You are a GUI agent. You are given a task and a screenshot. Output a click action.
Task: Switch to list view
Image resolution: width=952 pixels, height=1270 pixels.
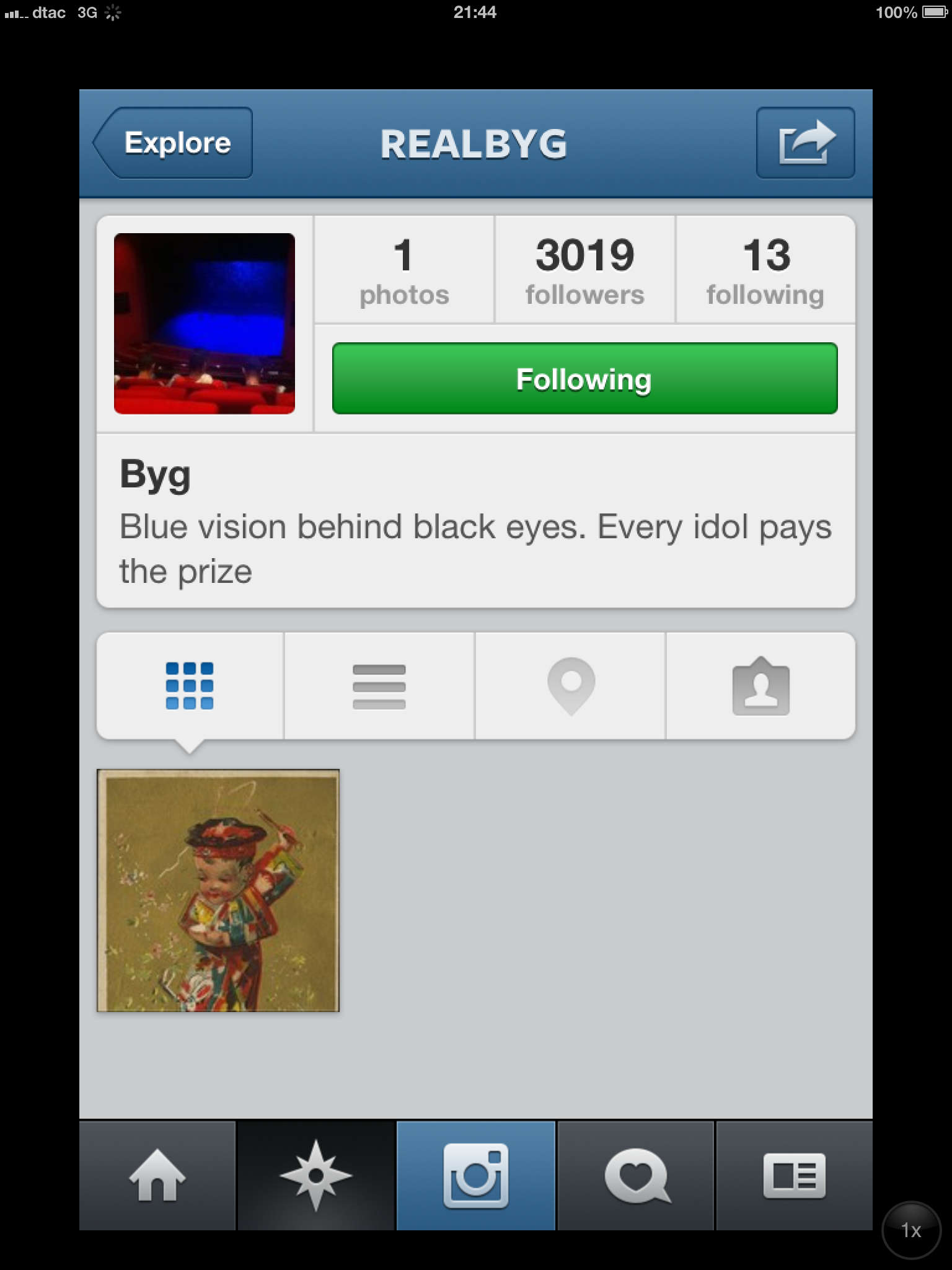point(379,686)
